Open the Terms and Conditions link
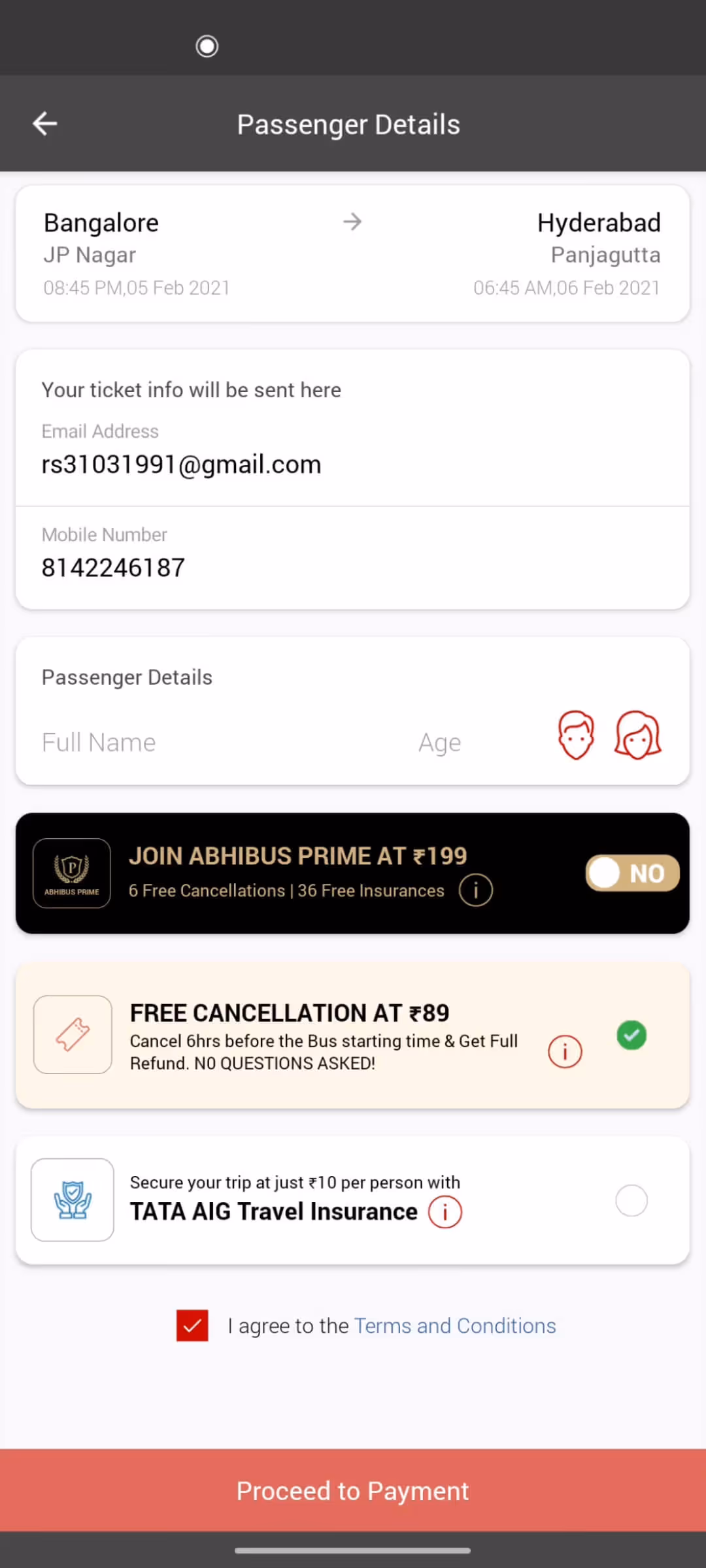The width and height of the screenshot is (706, 1568). coord(455,1326)
